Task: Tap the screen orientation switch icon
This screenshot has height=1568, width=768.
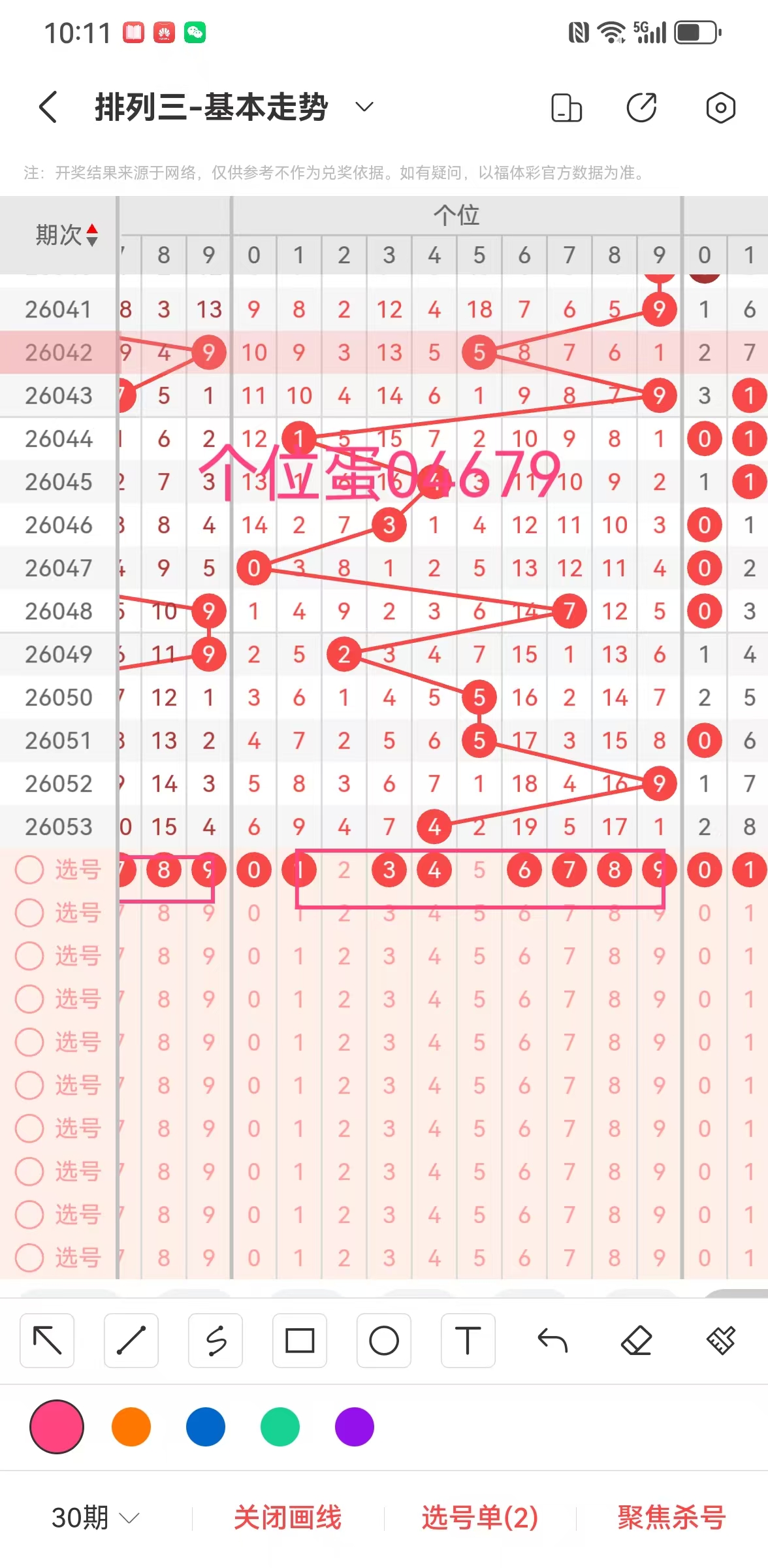Action: tap(566, 108)
